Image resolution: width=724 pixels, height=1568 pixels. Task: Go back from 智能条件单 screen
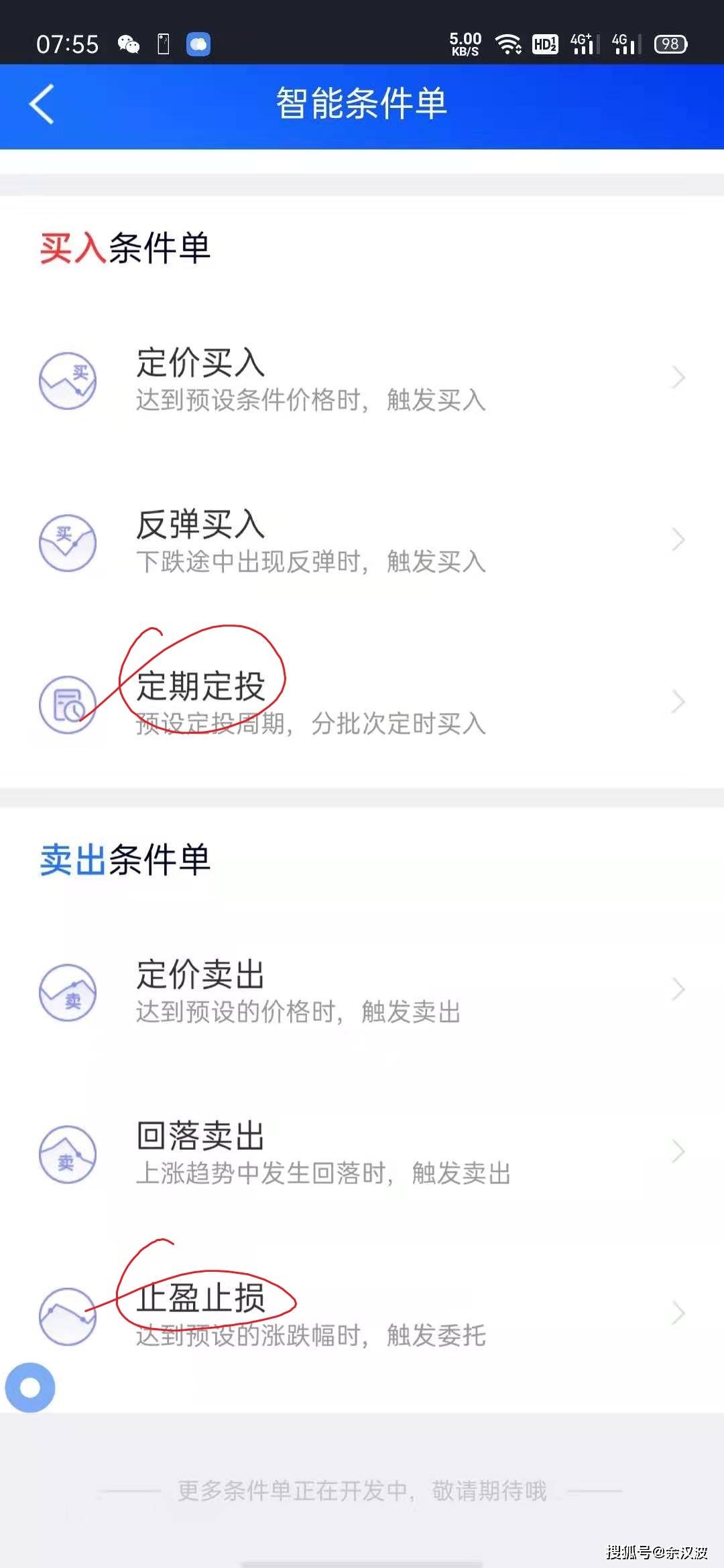point(42,105)
